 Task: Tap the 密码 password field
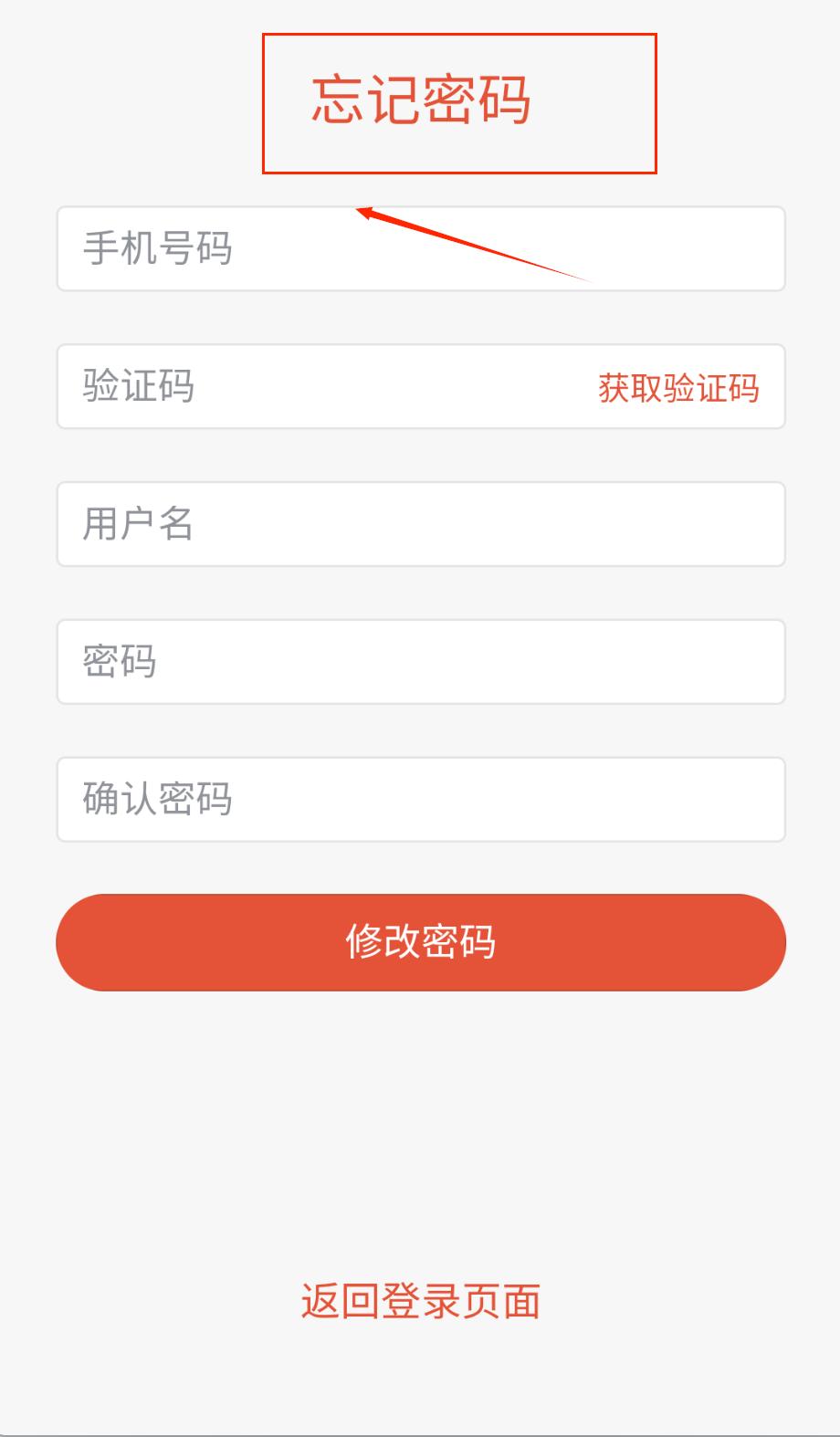420,662
